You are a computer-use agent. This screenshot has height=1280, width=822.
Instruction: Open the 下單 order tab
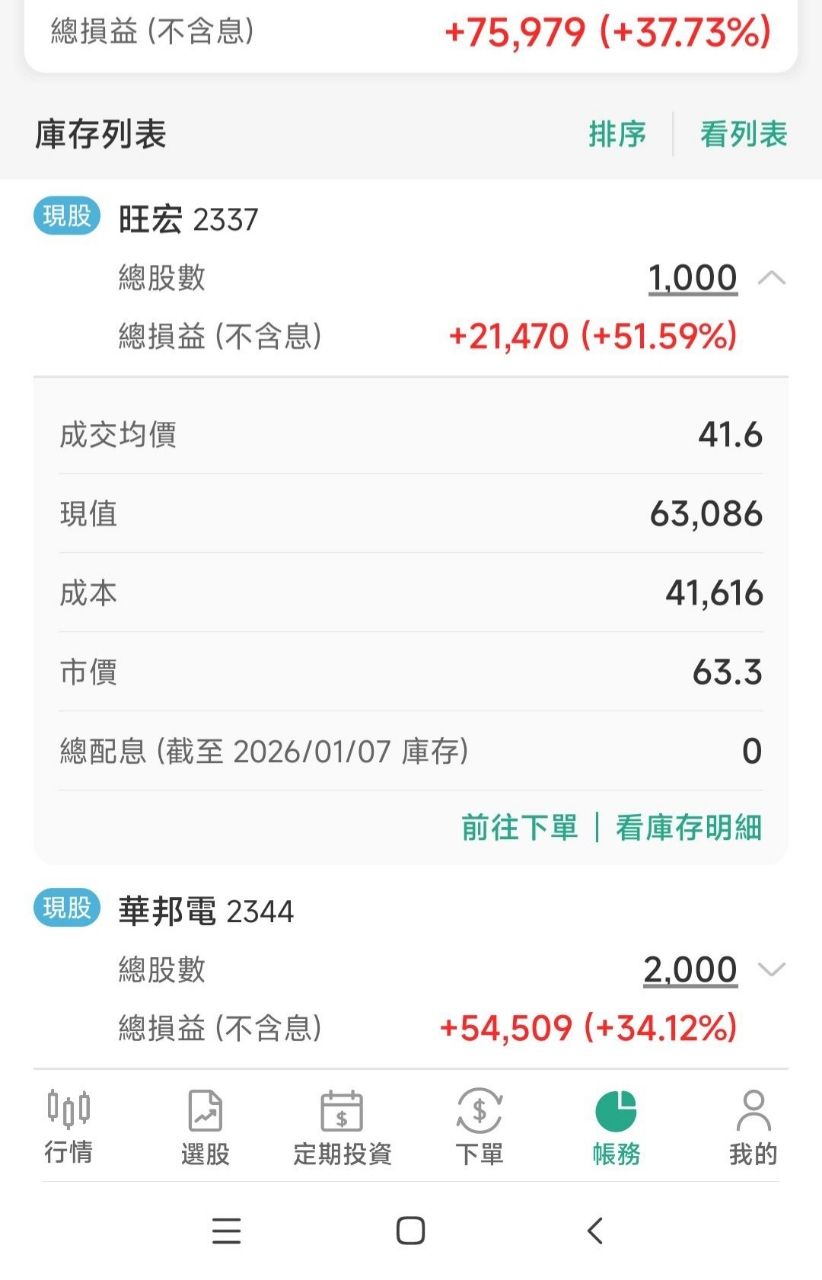tap(479, 1127)
